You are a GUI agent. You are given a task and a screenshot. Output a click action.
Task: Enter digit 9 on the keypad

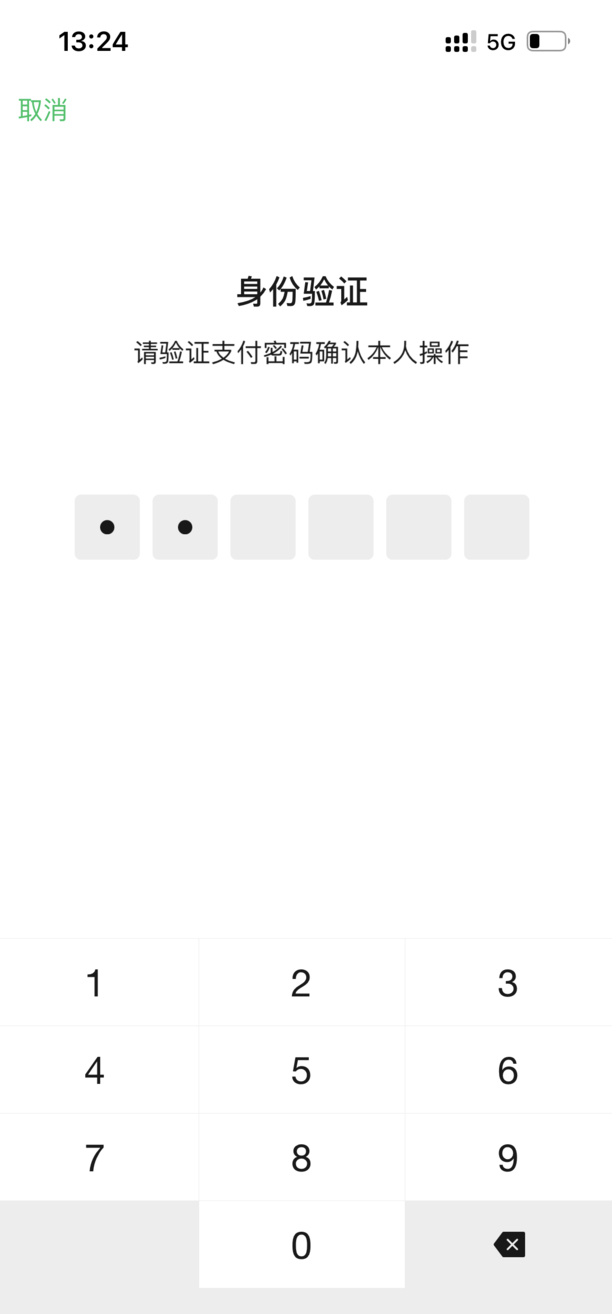[x=508, y=1158]
